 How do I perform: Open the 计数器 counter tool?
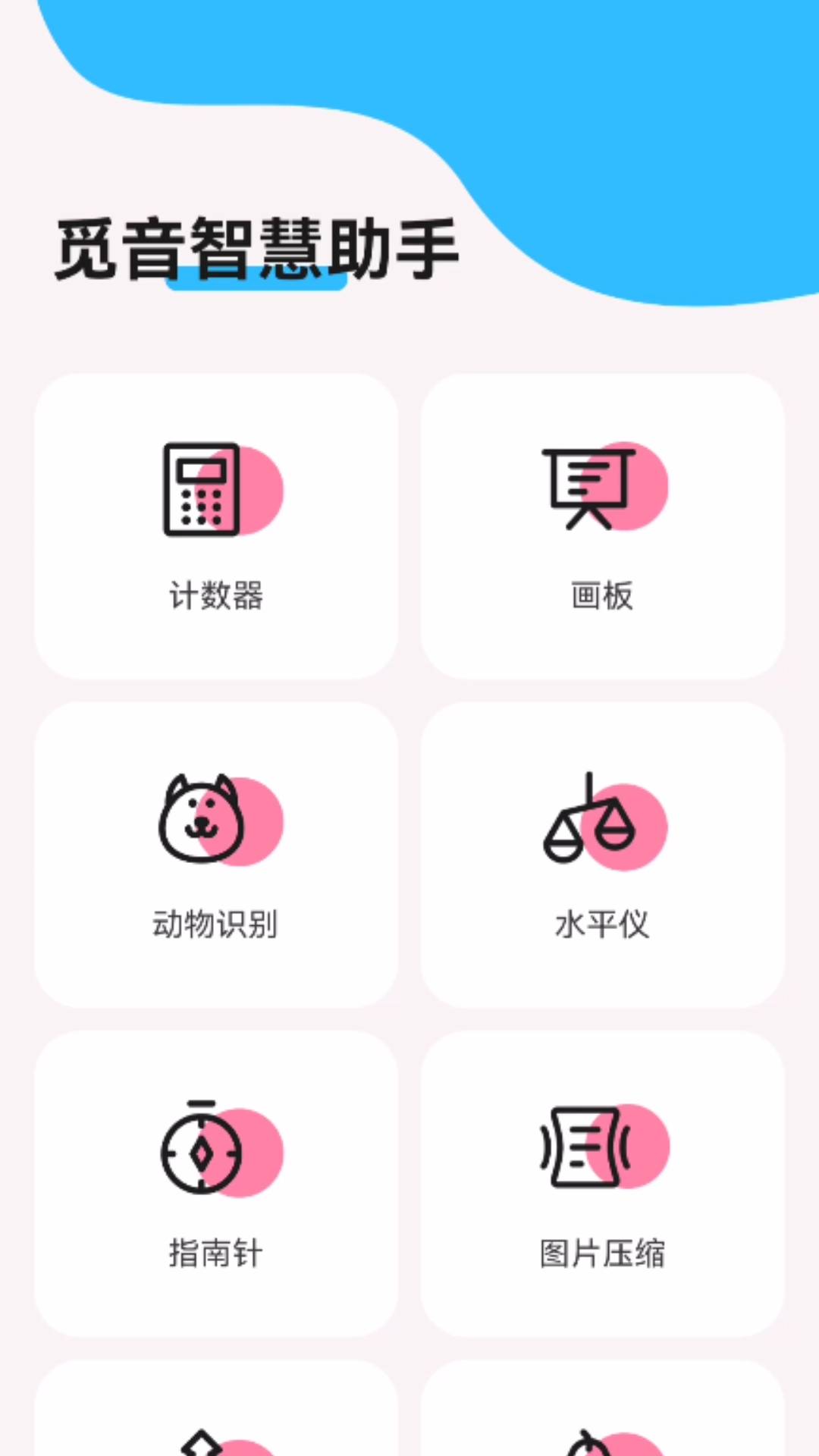[x=218, y=523]
